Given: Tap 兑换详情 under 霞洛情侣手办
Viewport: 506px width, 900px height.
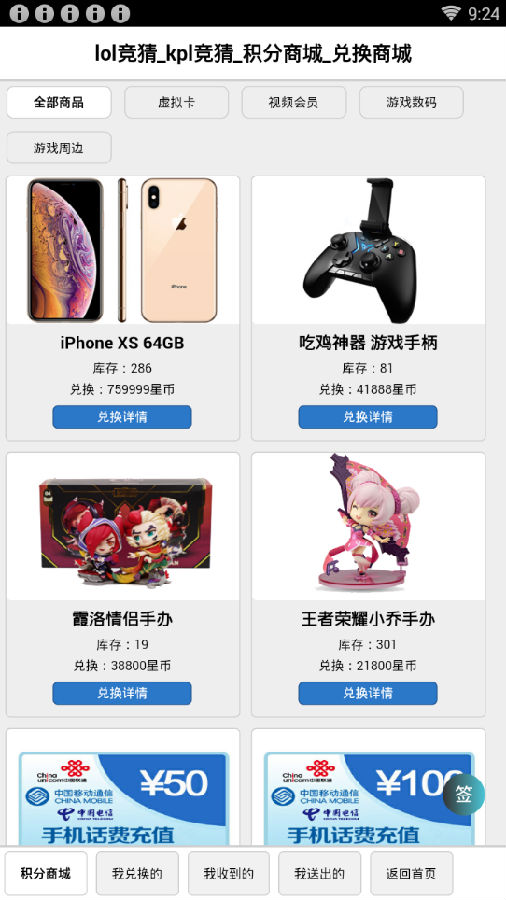Looking at the screenshot, I should [x=122, y=693].
